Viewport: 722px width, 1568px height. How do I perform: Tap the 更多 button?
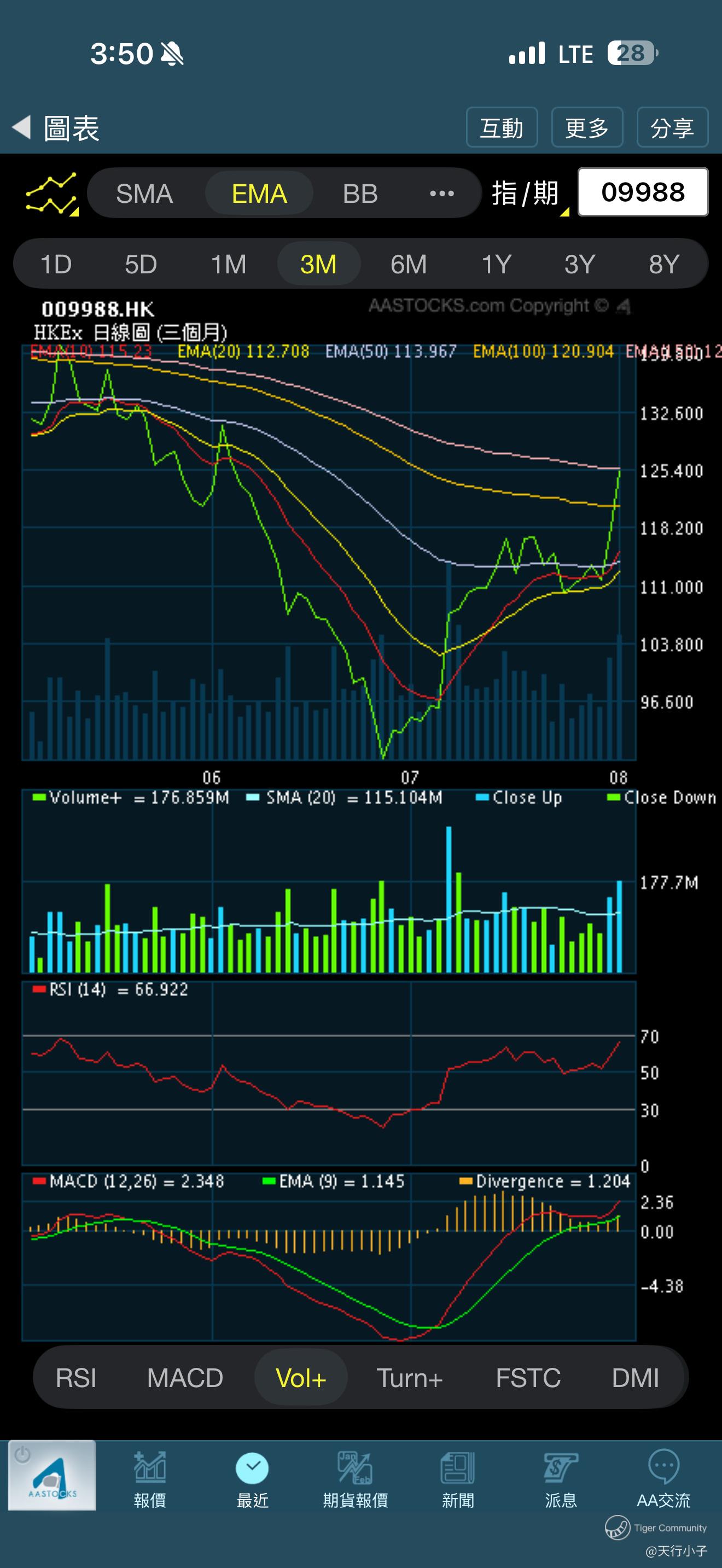[x=587, y=127]
